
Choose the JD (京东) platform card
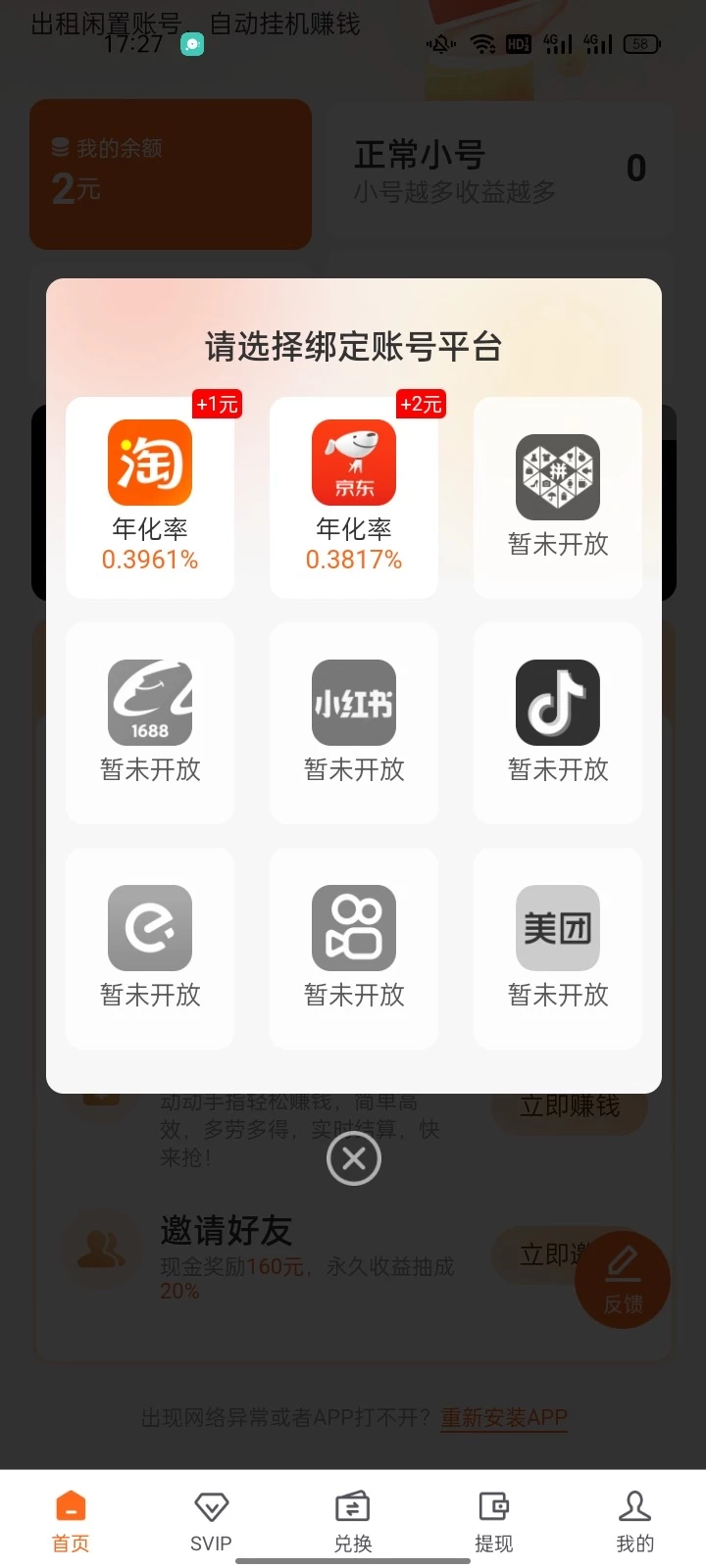click(354, 497)
